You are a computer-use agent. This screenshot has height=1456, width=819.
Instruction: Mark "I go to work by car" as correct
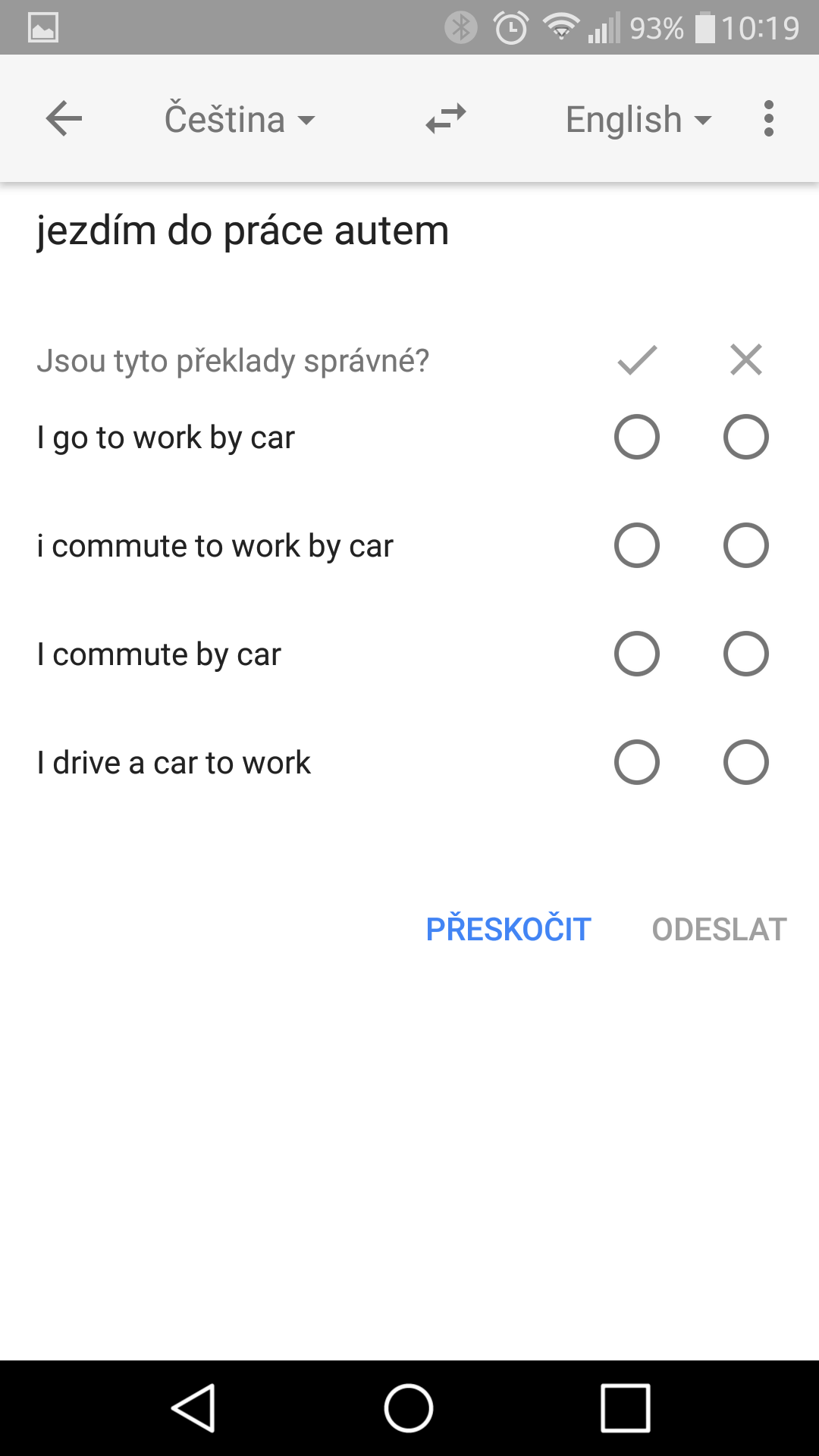[x=637, y=437]
